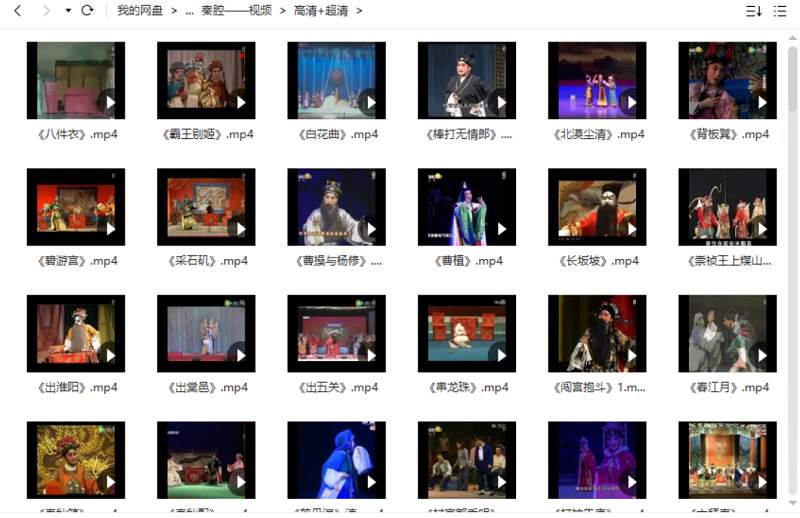The image size is (800, 518).
Task: Select the 《背板凳》.mp4 video
Action: 727,80
